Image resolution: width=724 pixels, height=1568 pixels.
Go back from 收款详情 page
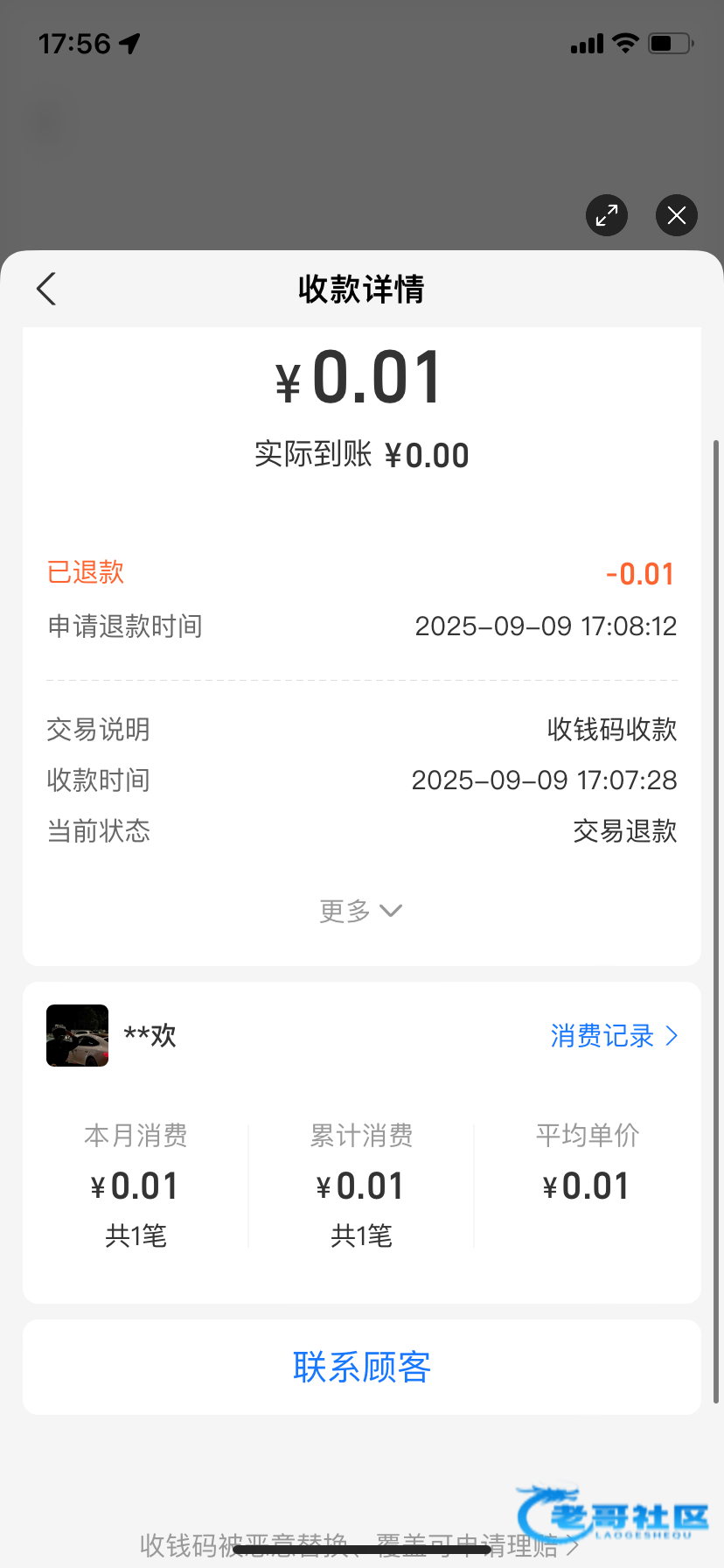[x=46, y=289]
